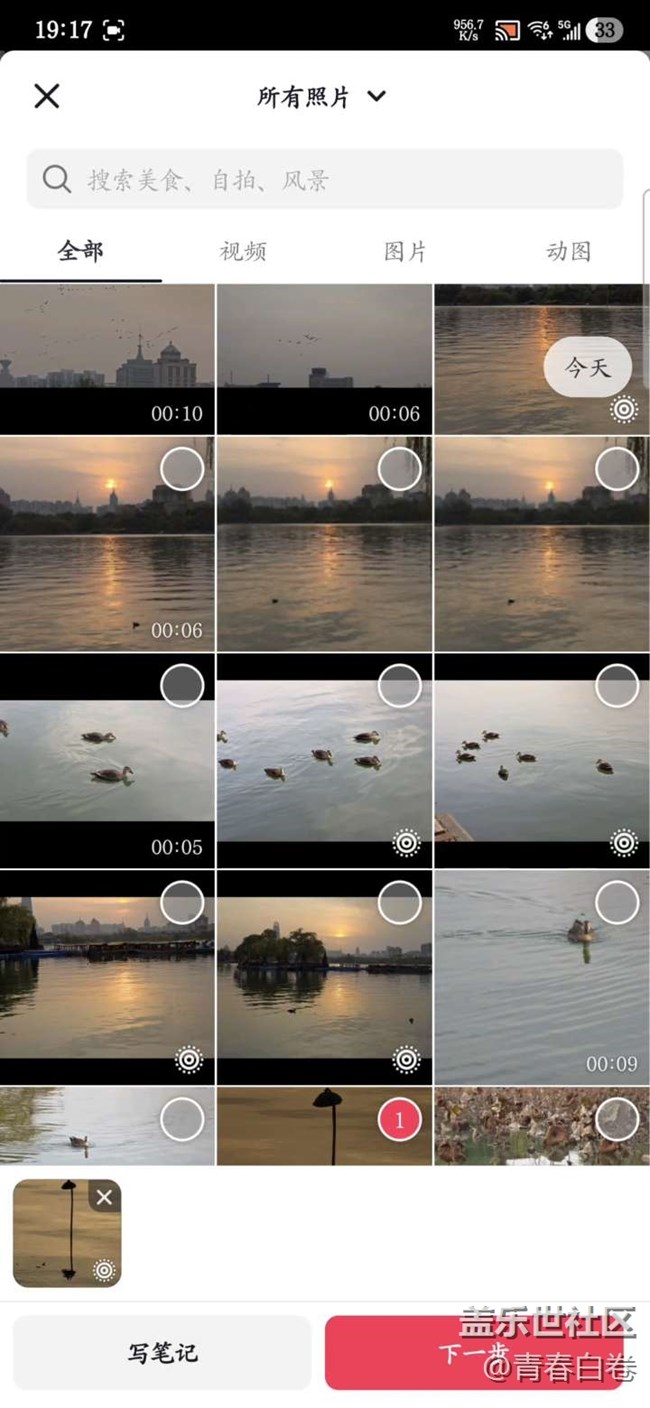Expand the 所有照片 album dropdown
The width and height of the screenshot is (650, 1408).
pyautogui.click(x=321, y=97)
